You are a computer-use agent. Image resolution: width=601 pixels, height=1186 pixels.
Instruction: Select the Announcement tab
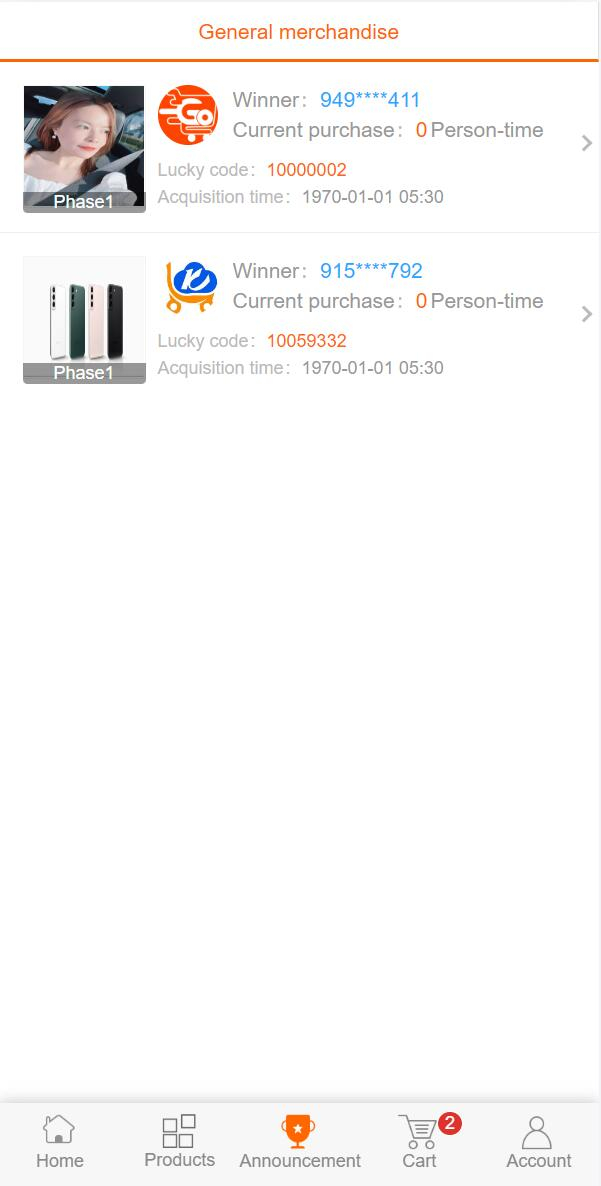(299, 1143)
